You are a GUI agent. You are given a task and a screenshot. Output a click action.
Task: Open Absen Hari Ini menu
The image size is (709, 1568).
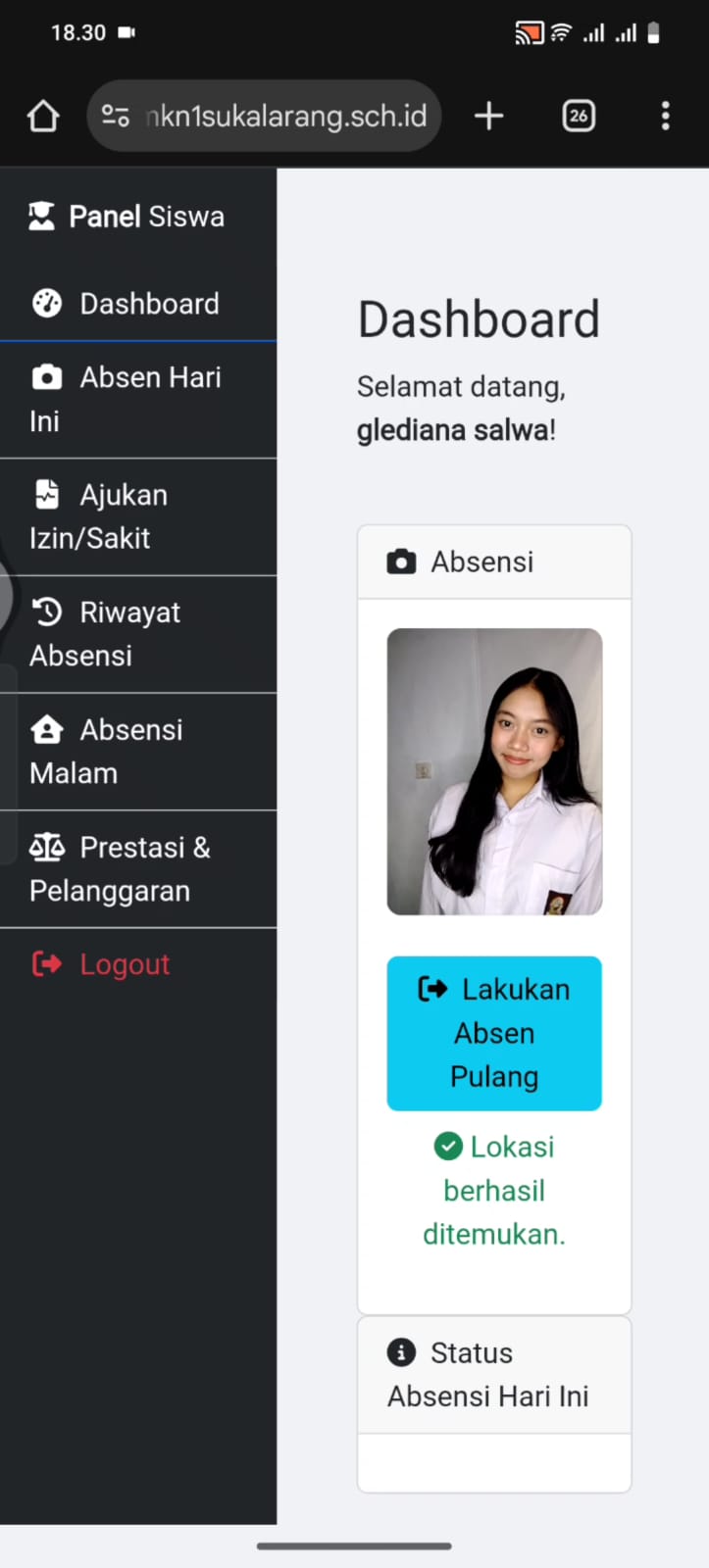[x=137, y=399]
